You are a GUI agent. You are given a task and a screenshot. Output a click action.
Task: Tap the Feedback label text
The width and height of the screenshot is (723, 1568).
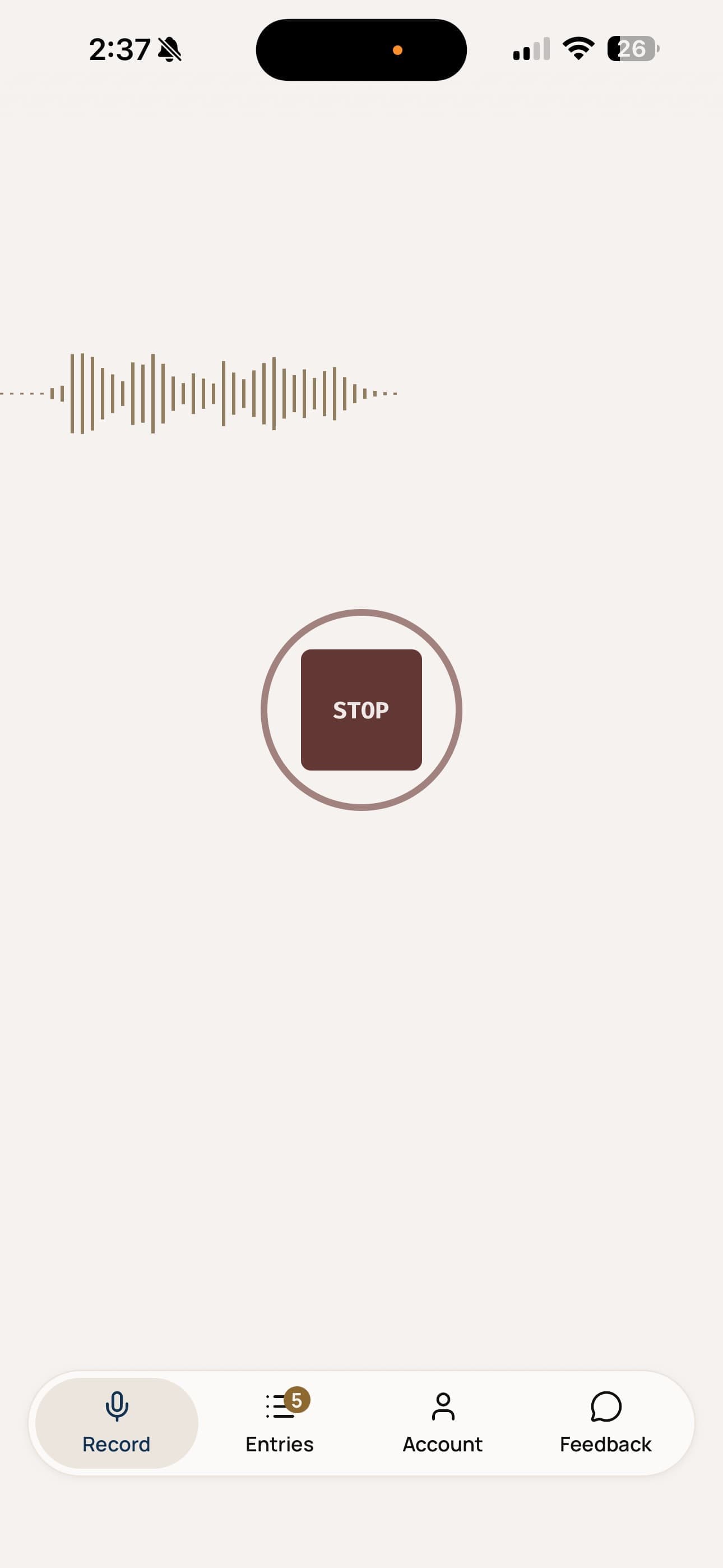[x=605, y=1444]
